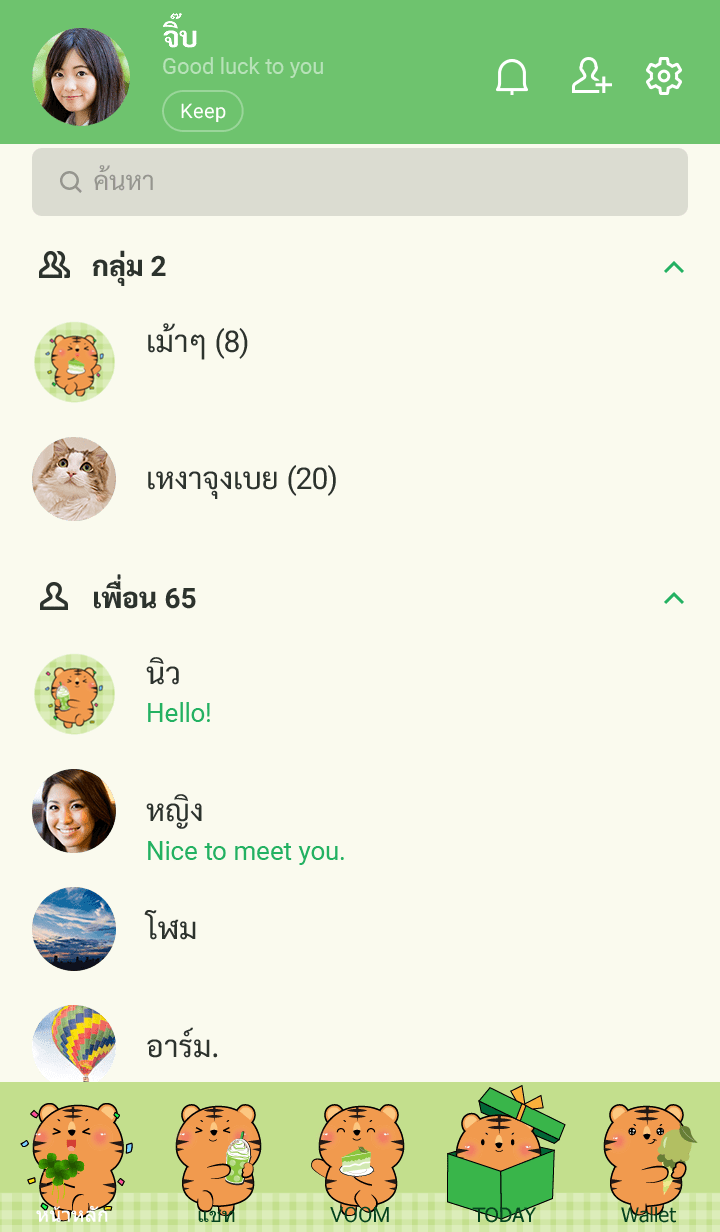This screenshot has height=1232, width=720.
Task: Open friend อาร์ม. in the list
Action: pos(360,1043)
